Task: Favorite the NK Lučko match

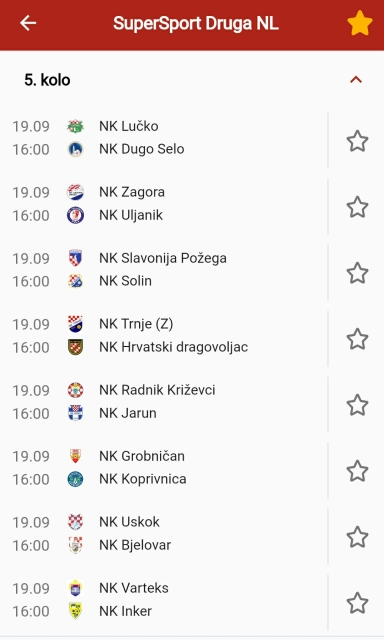Action: coord(357,141)
